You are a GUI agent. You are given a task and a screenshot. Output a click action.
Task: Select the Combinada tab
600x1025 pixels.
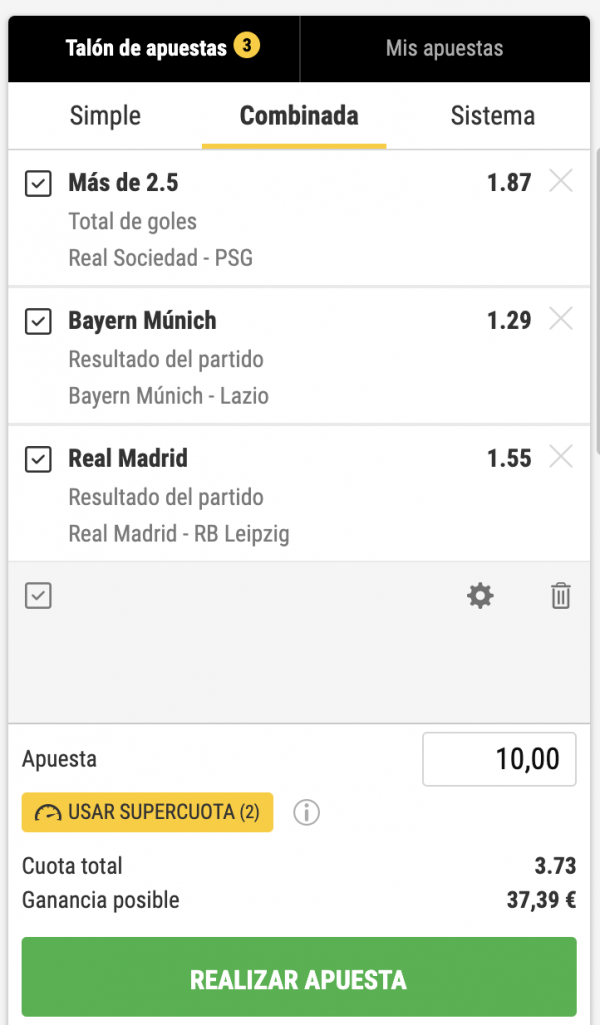click(299, 116)
